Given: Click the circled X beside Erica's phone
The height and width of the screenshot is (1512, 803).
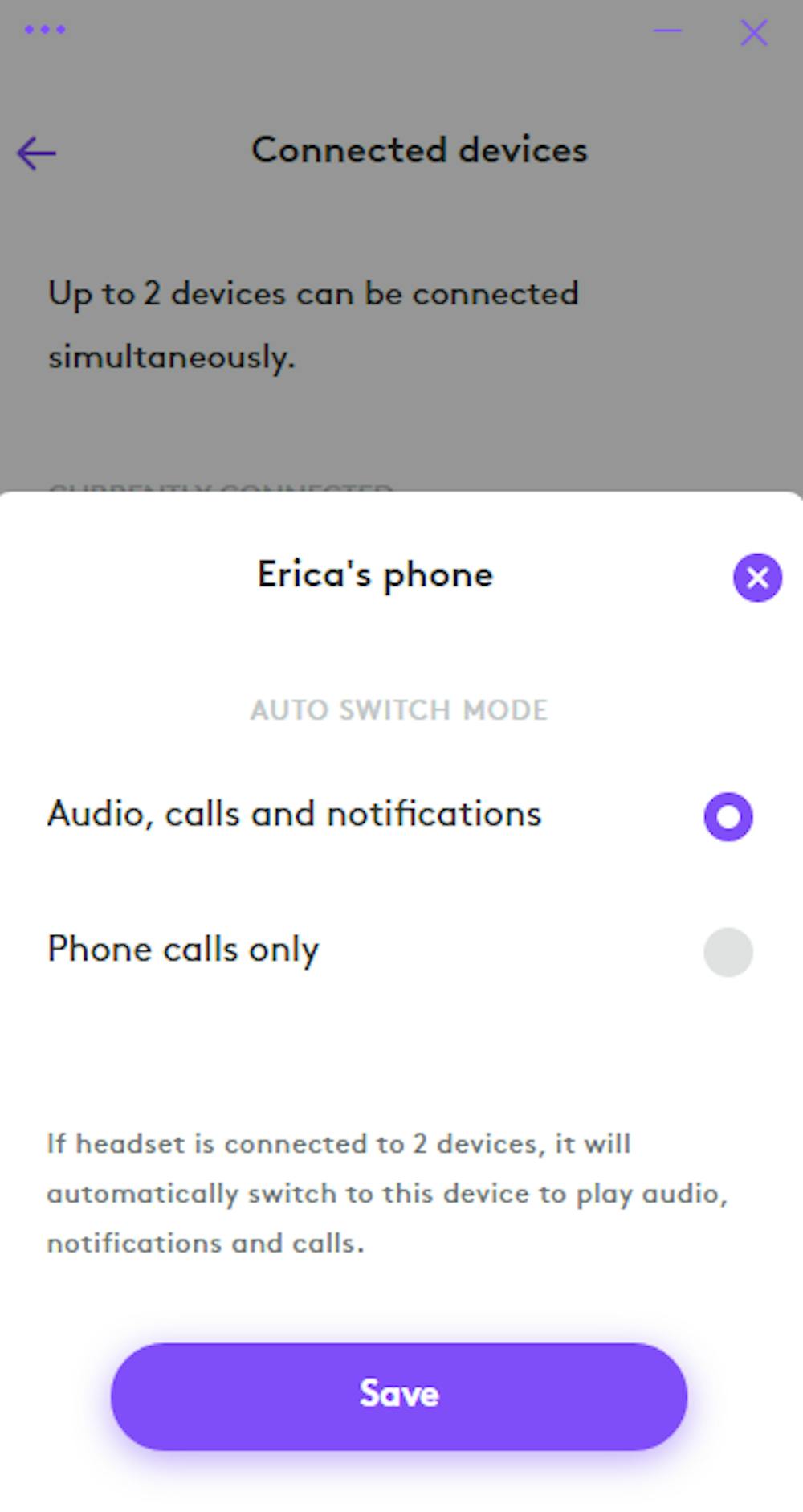Looking at the screenshot, I should click(756, 578).
